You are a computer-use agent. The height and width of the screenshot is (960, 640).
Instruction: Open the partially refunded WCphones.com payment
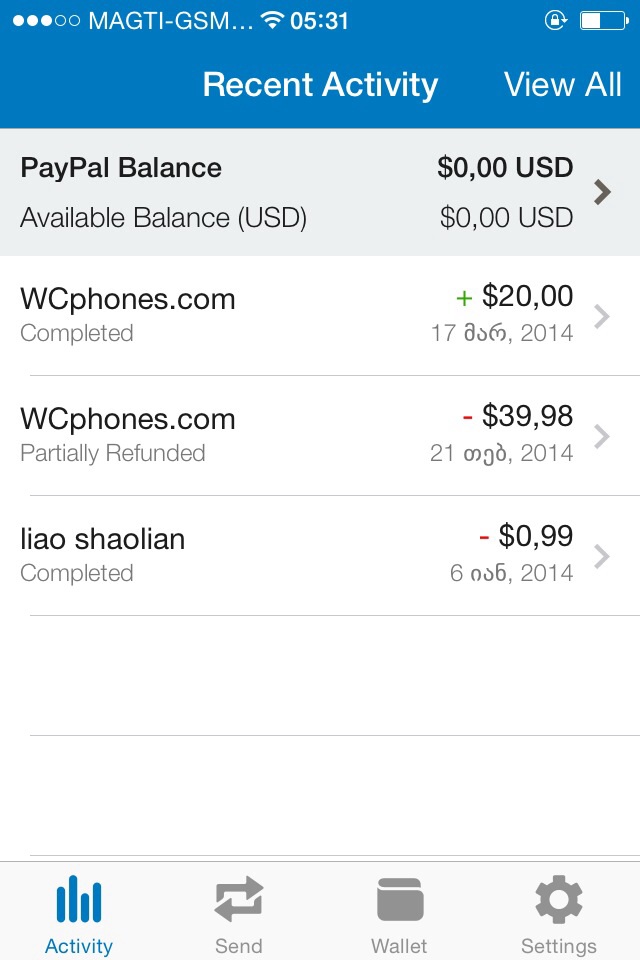[x=320, y=435]
